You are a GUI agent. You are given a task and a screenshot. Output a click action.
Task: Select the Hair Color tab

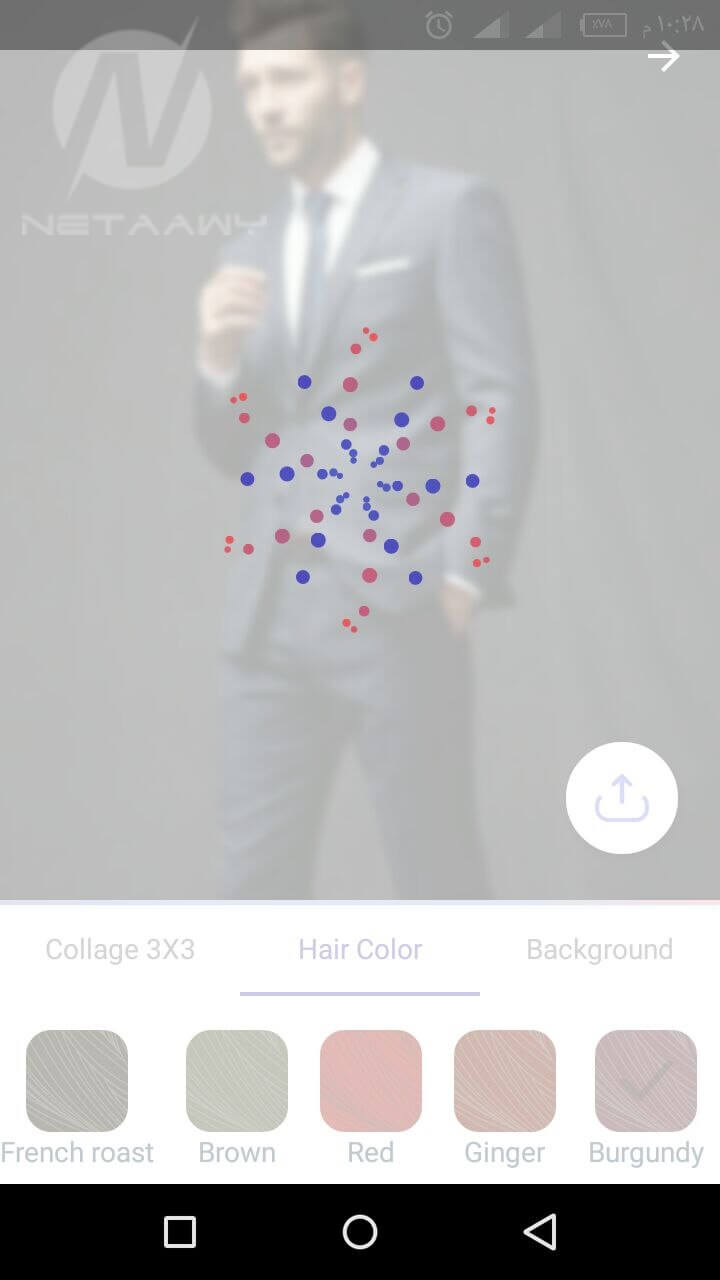(360, 949)
